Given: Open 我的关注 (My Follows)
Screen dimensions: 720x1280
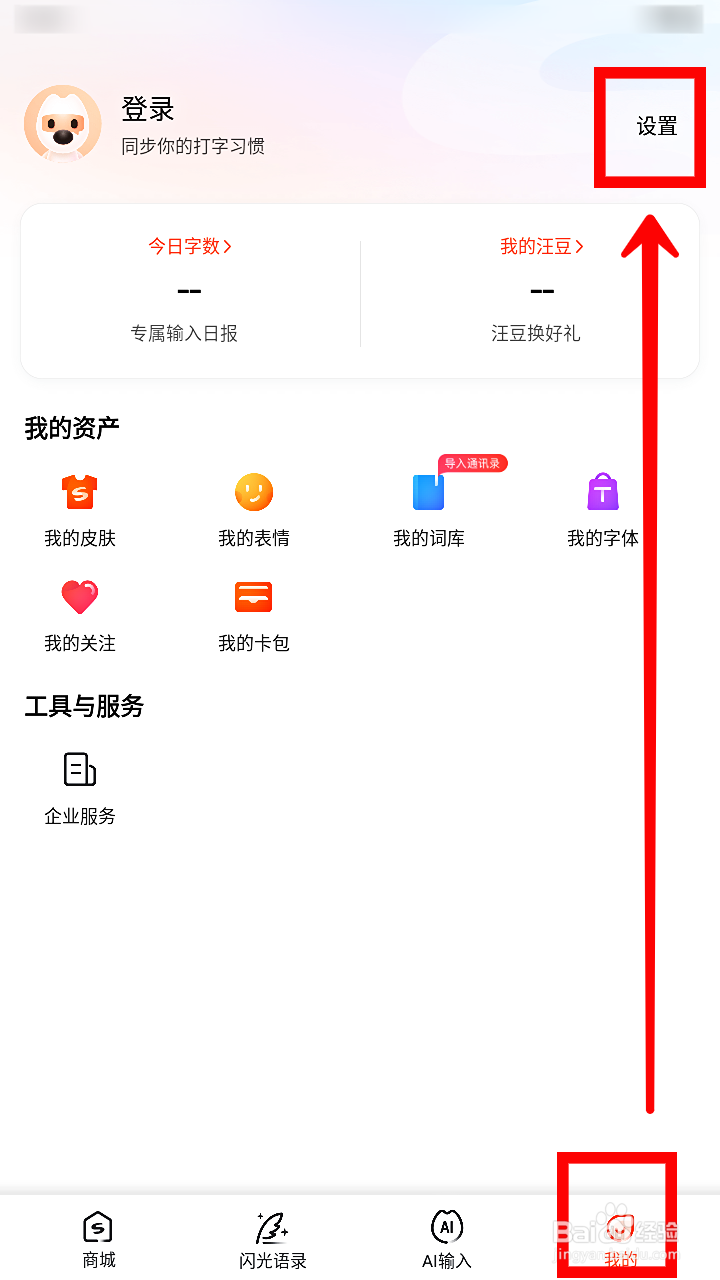Looking at the screenshot, I should coord(79,612).
